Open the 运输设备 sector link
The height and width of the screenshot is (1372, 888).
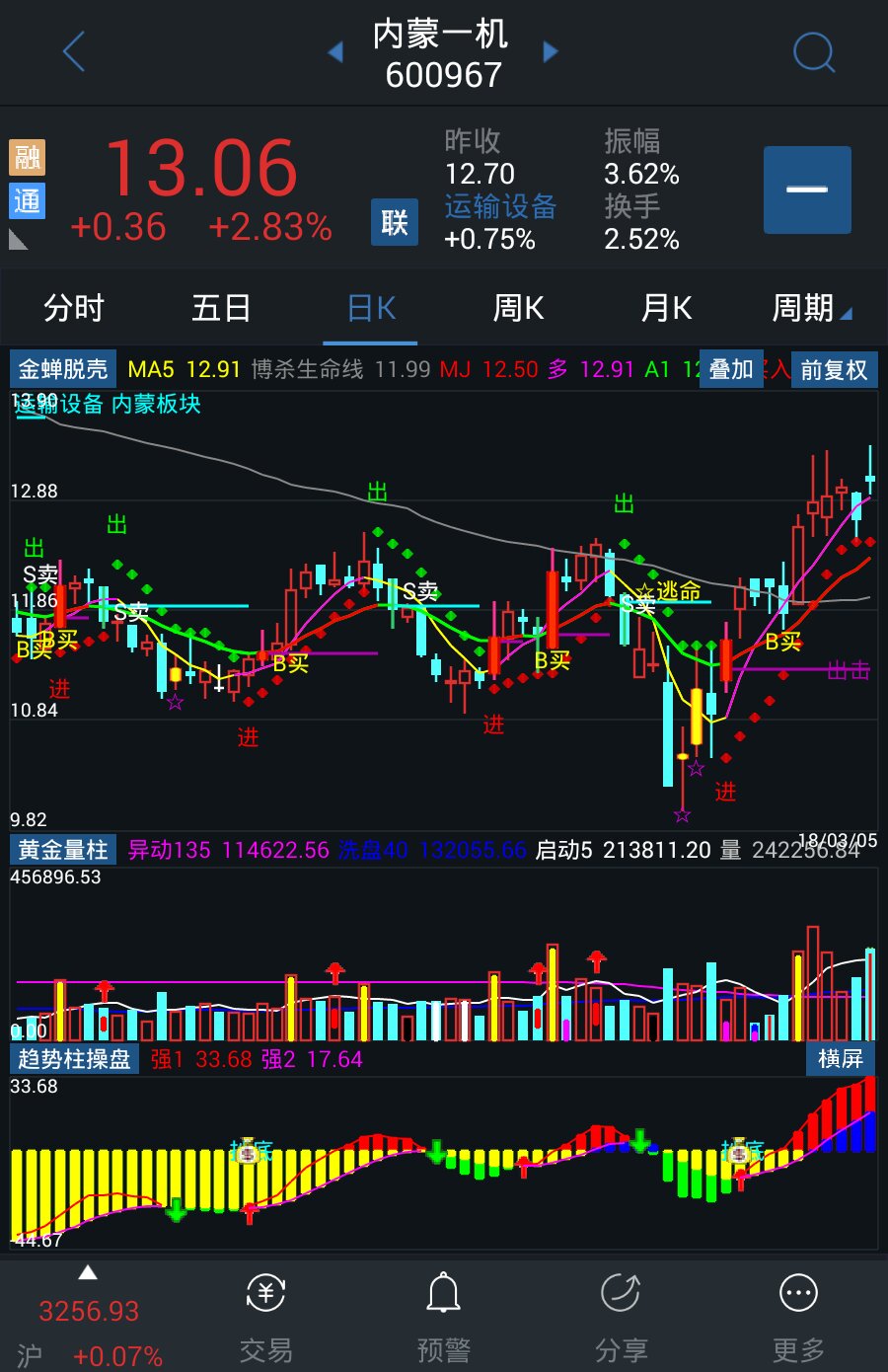click(x=500, y=206)
